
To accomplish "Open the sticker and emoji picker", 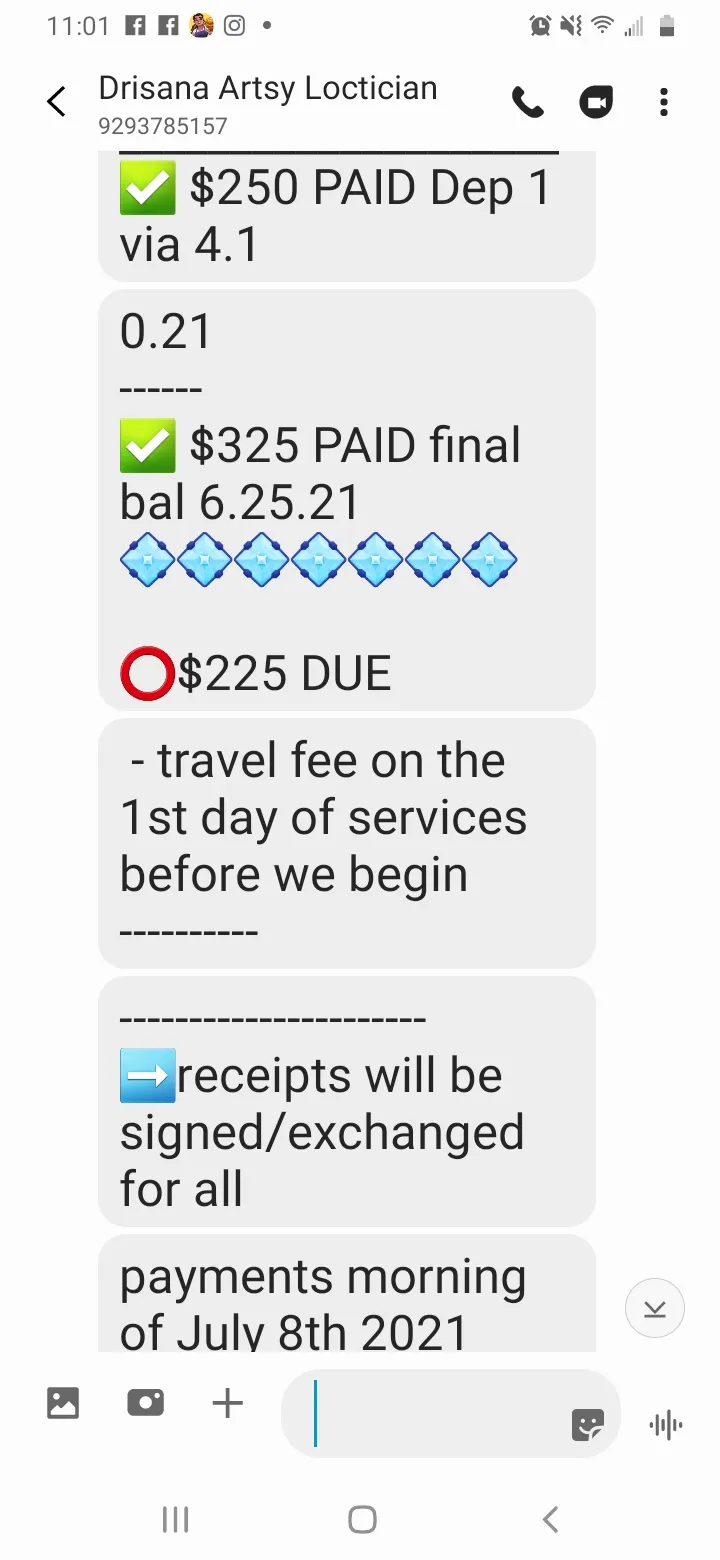I will [588, 1424].
